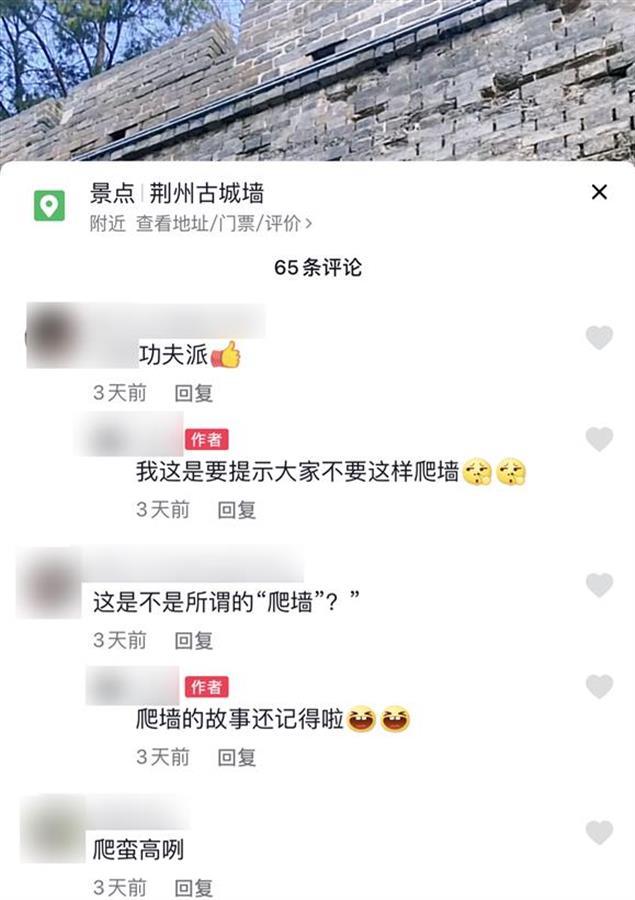Like the 爬蛮高咧 comment

tap(599, 832)
